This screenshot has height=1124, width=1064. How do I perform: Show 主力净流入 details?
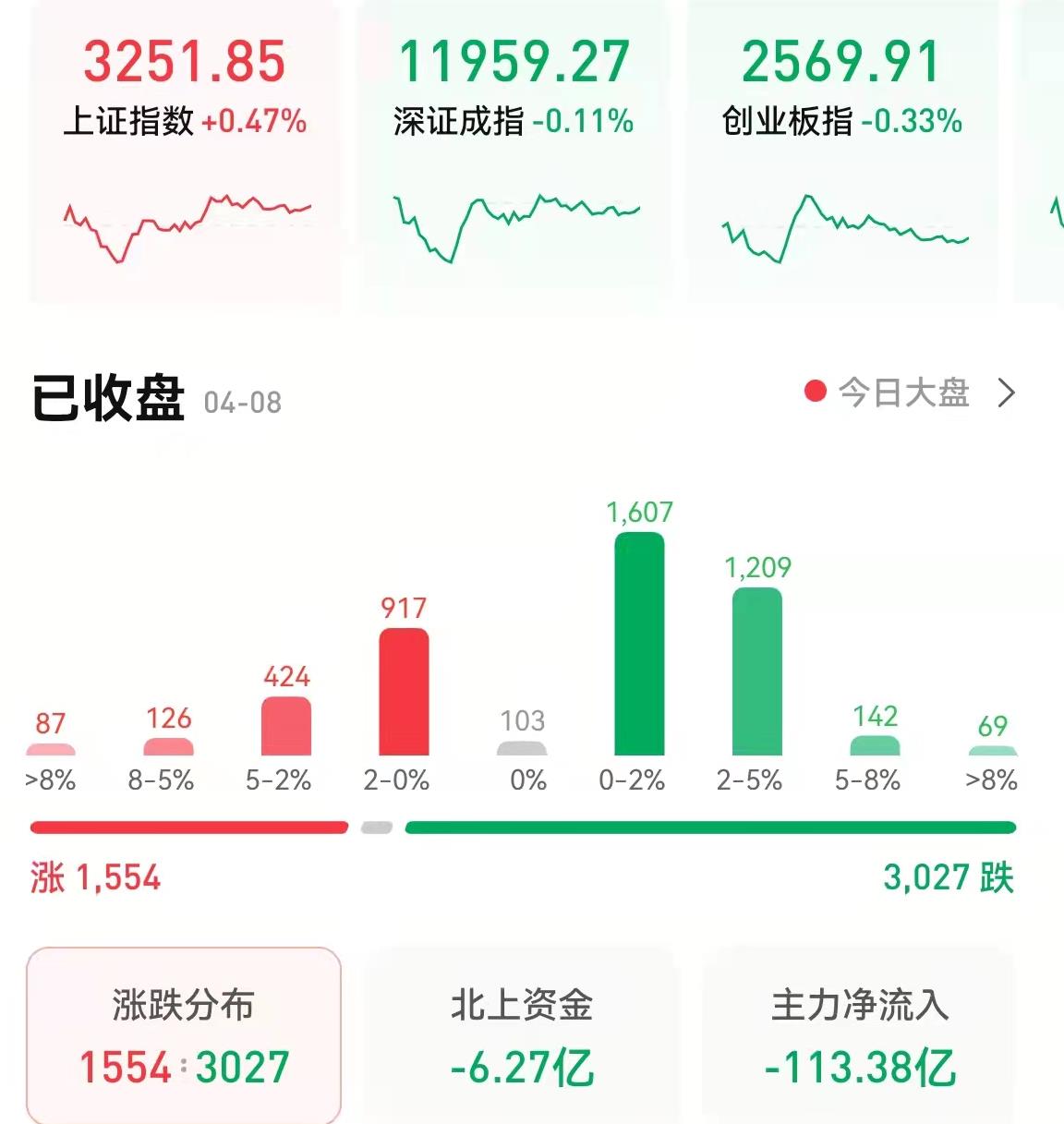click(860, 1036)
